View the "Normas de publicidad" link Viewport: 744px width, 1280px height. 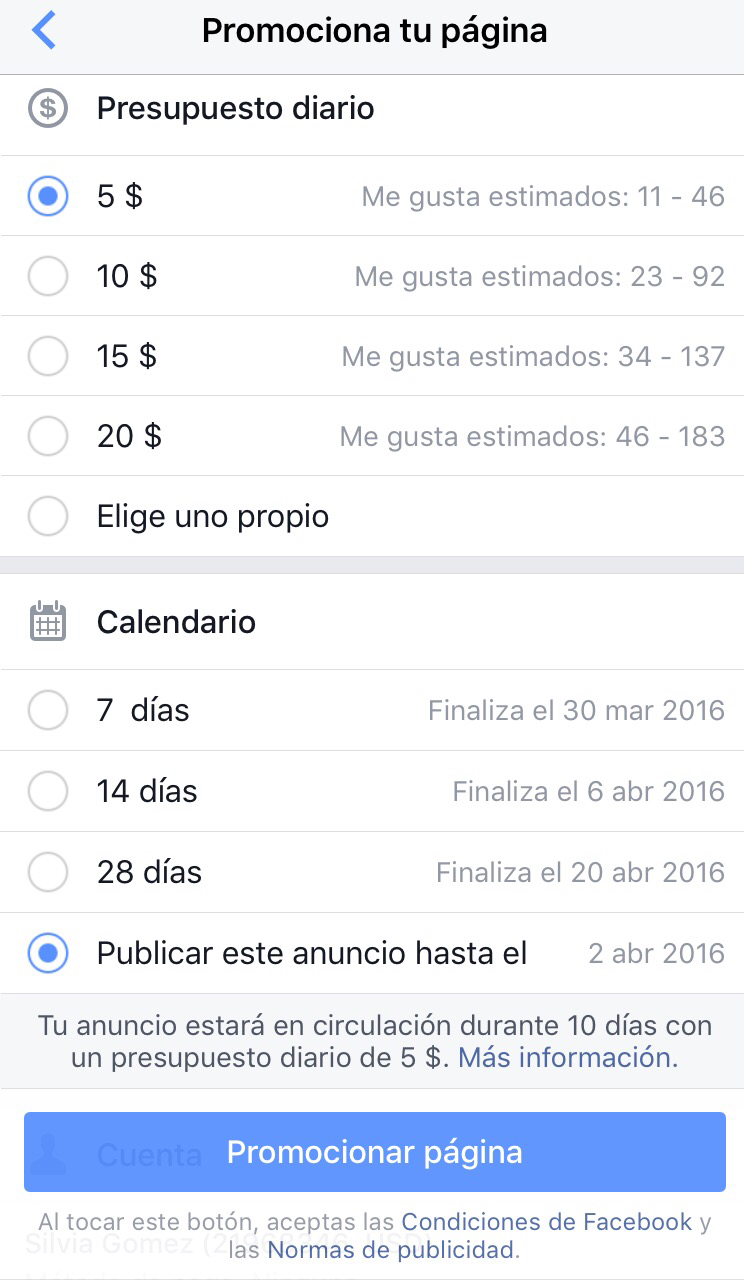(391, 1249)
